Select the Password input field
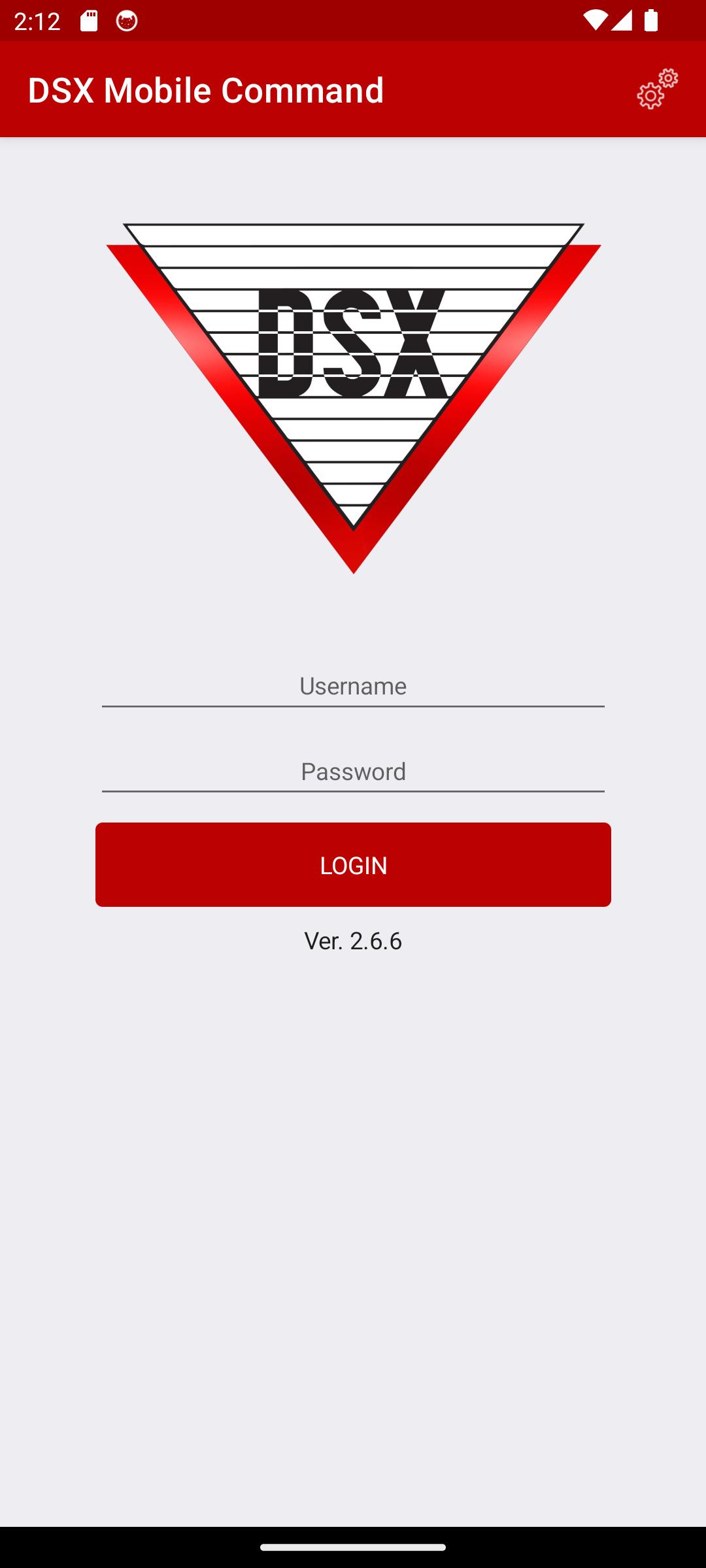Image resolution: width=706 pixels, height=1568 pixels. [x=353, y=772]
